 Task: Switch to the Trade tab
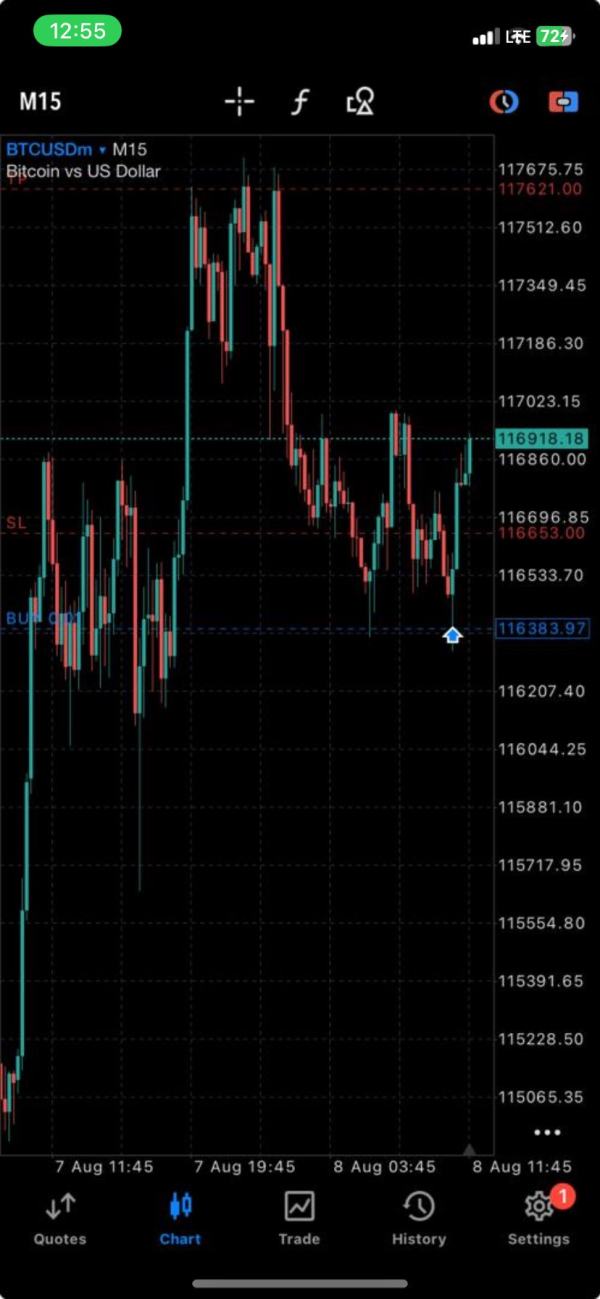click(x=299, y=1219)
